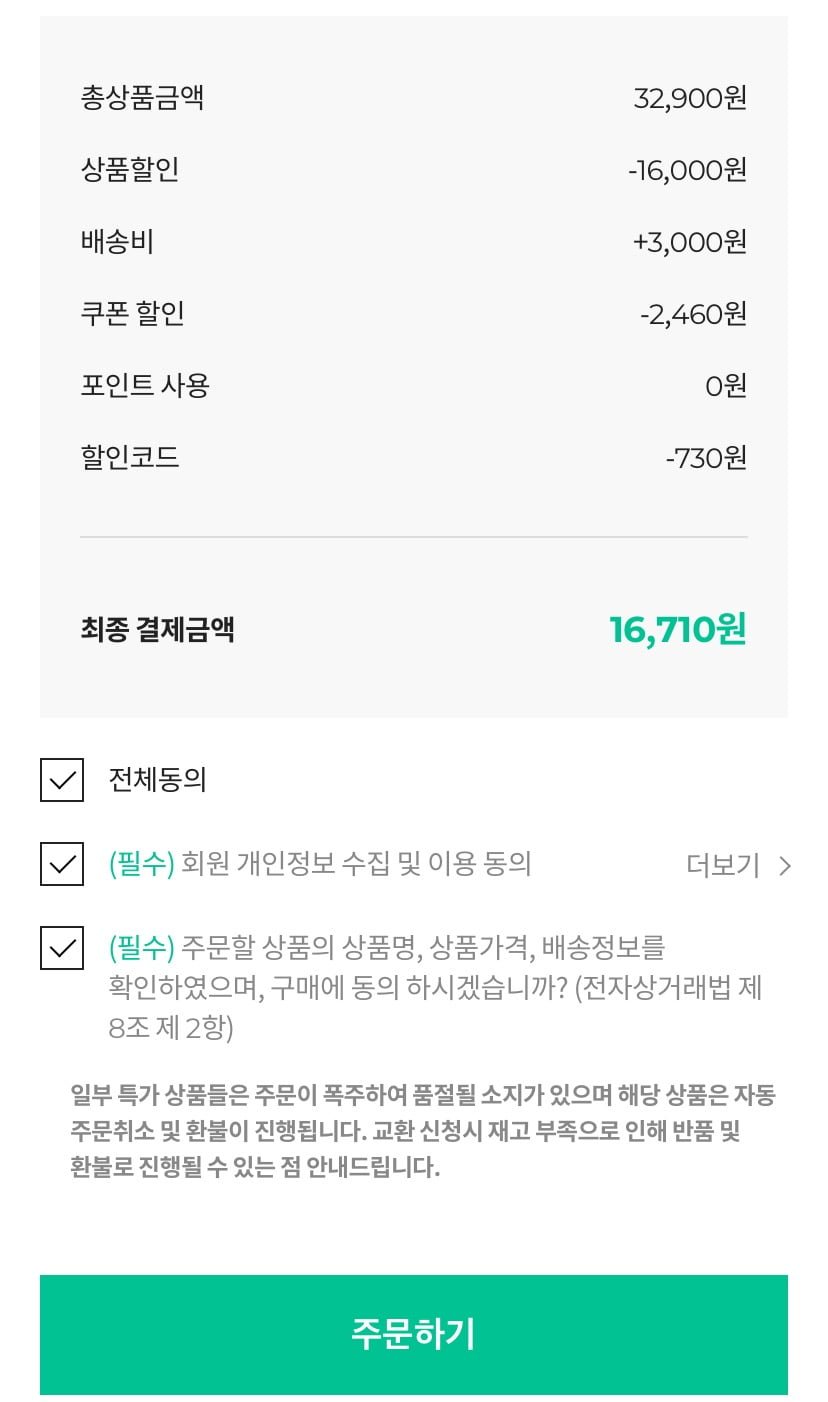Open 더보기 for personal info terms

(738, 865)
